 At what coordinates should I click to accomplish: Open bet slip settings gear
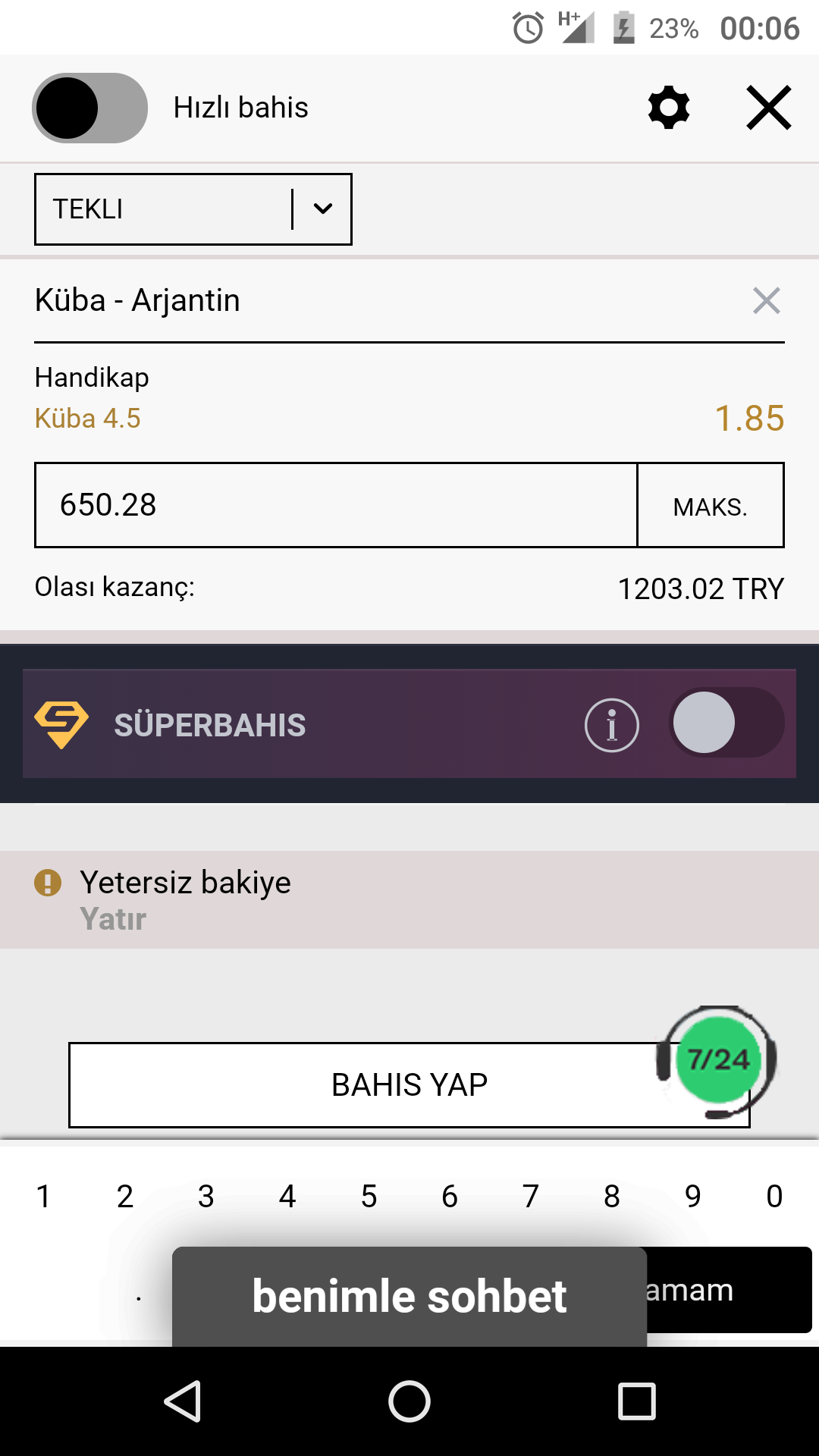[x=669, y=108]
